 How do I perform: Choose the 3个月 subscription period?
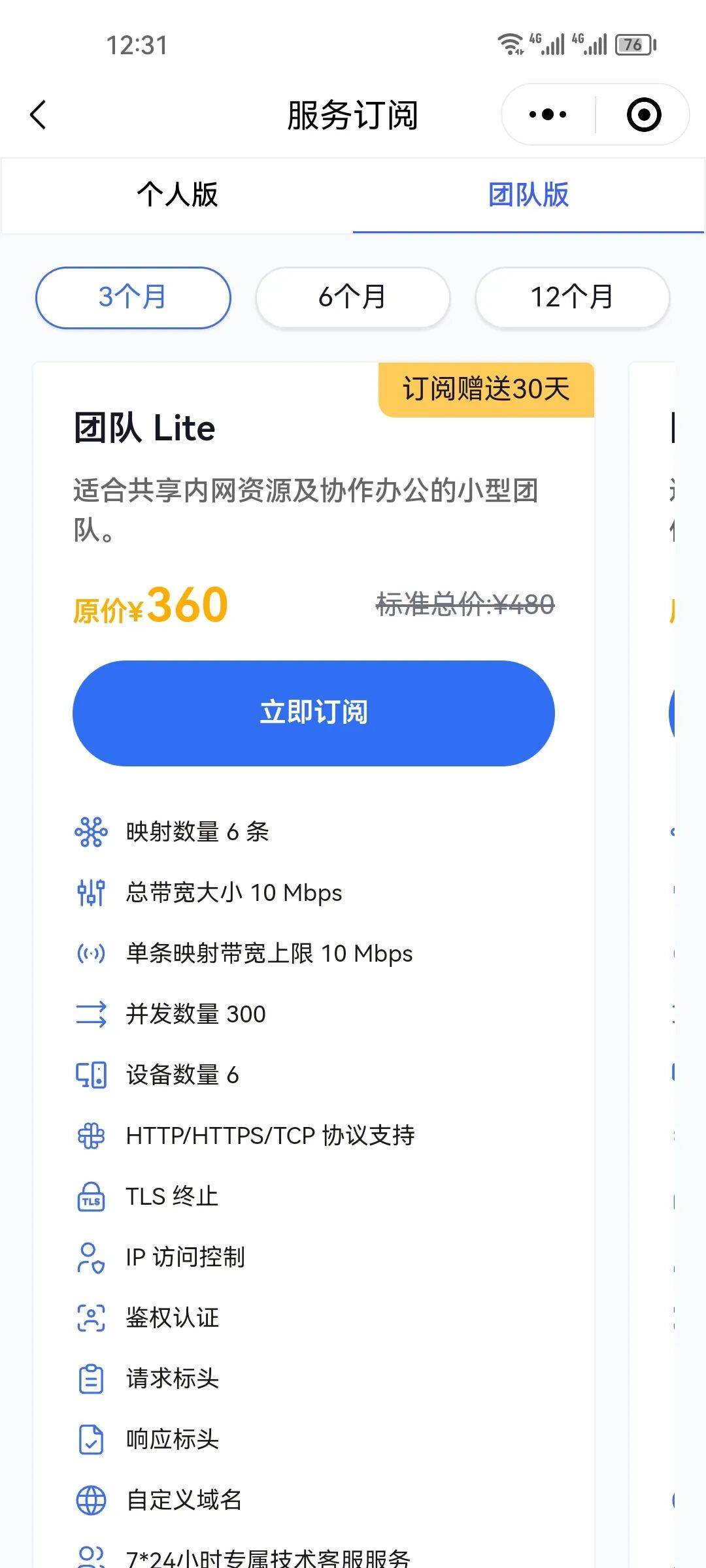(133, 297)
